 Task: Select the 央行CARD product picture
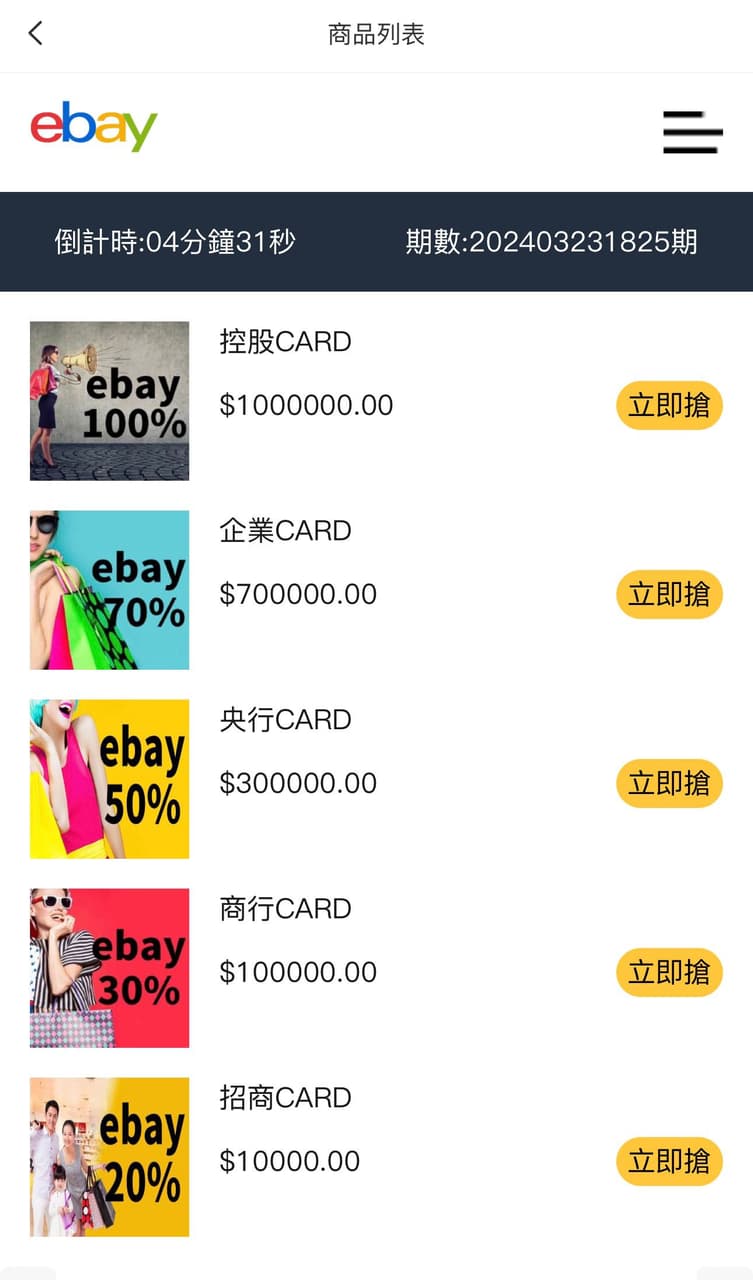(x=109, y=778)
